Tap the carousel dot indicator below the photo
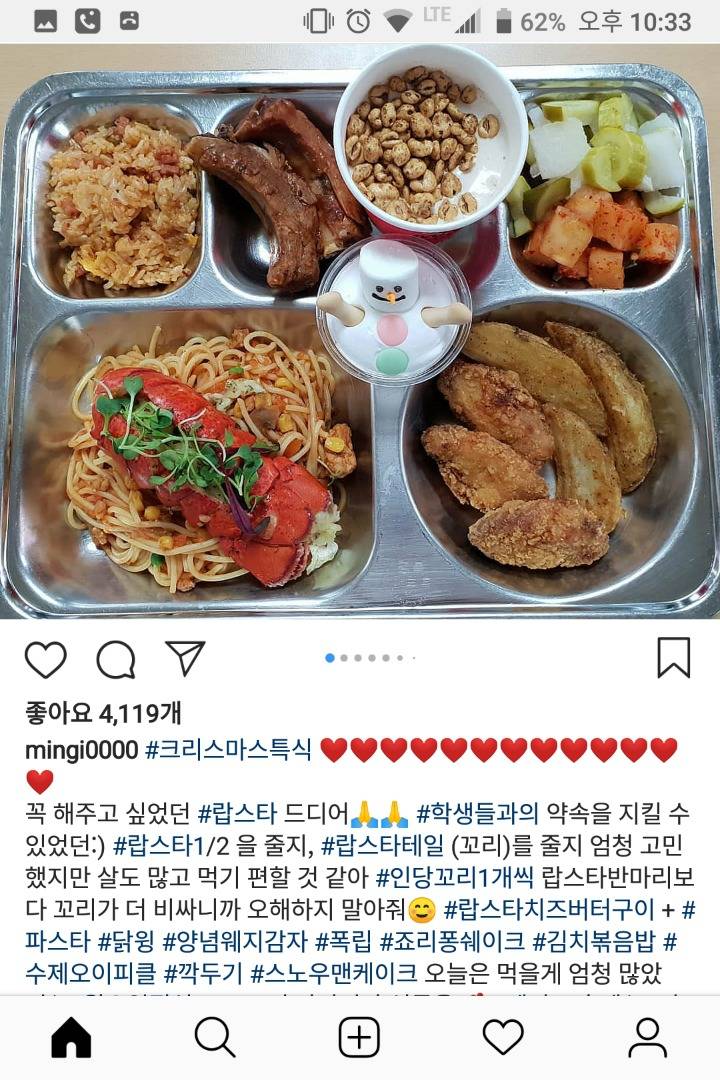Viewport: 720px width, 1080px height. [360, 656]
